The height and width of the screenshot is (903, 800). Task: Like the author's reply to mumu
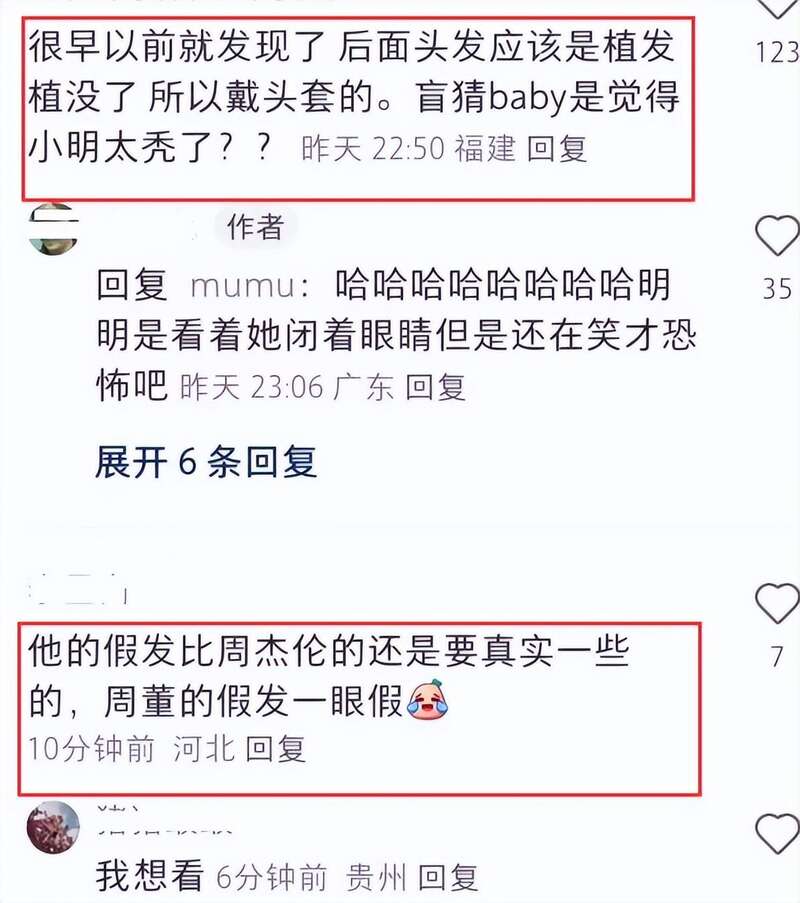pos(776,236)
